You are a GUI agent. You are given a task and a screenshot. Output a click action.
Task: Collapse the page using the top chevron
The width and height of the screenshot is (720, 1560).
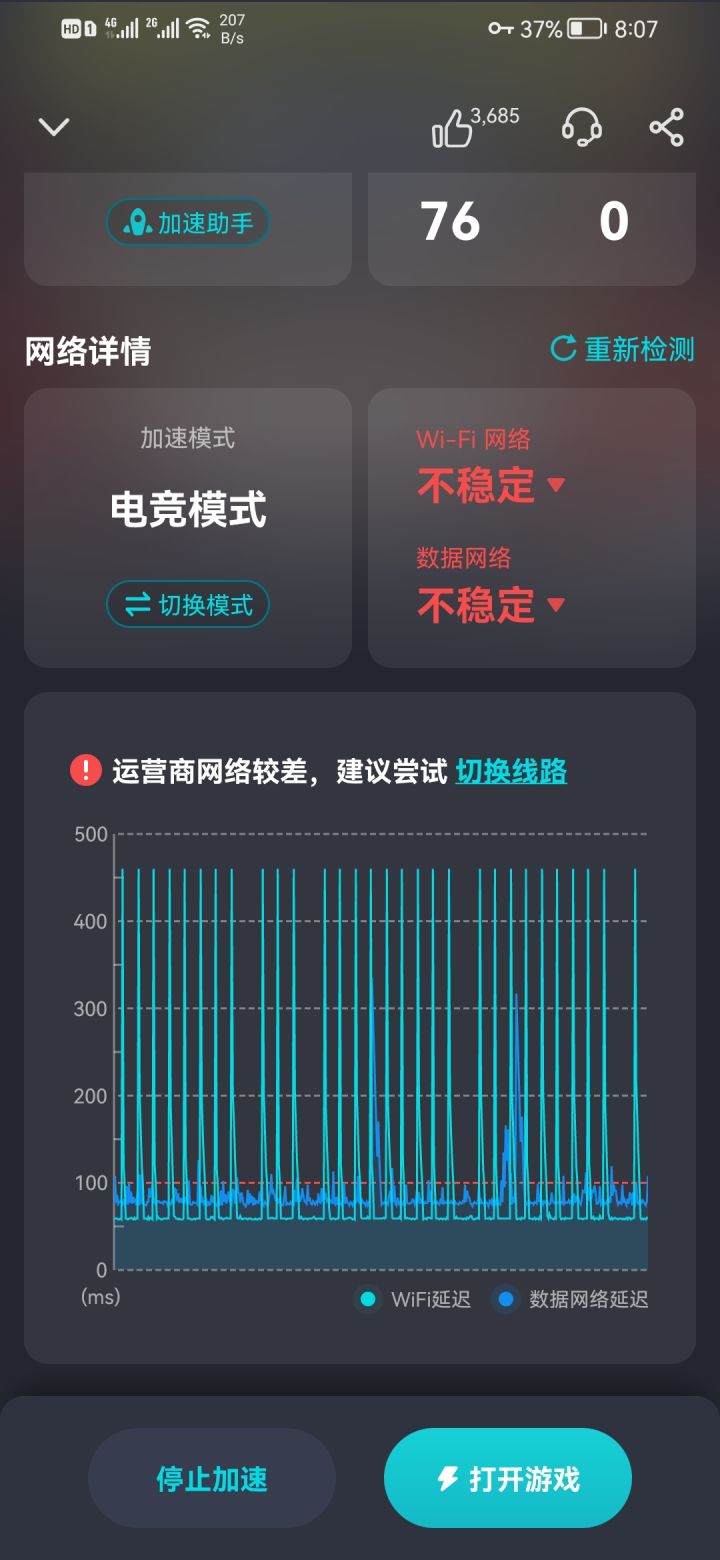[x=53, y=127]
